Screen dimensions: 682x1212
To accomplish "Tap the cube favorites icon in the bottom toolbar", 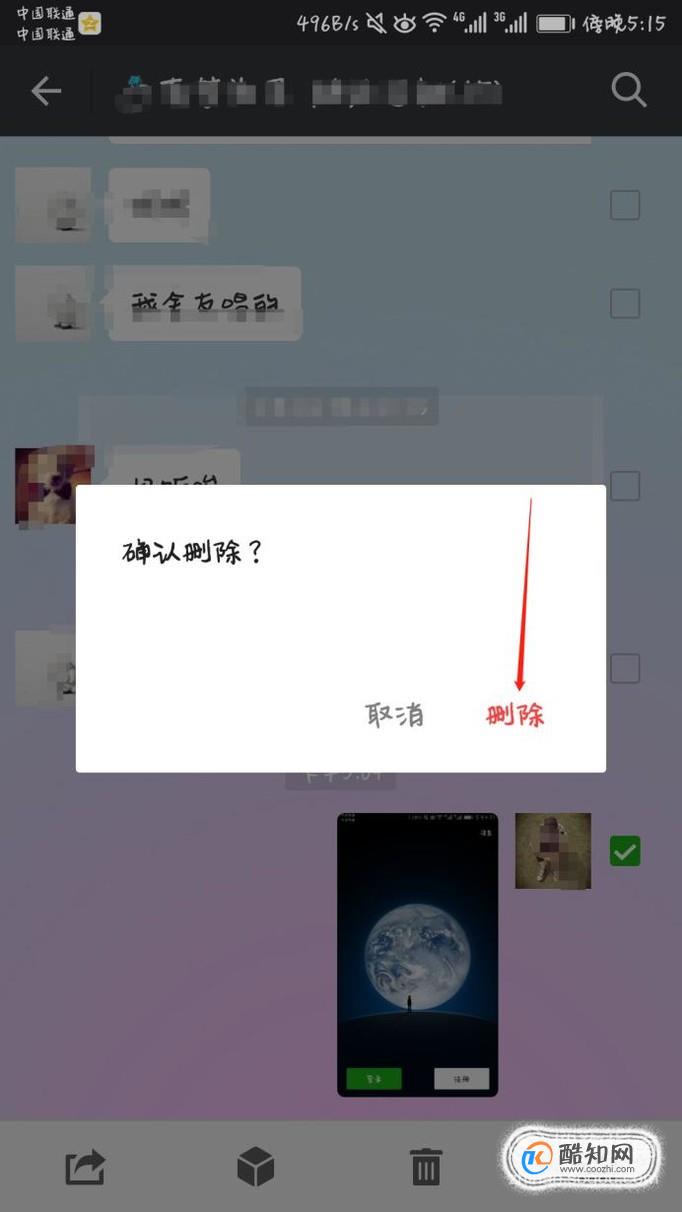I will 256,1166.
